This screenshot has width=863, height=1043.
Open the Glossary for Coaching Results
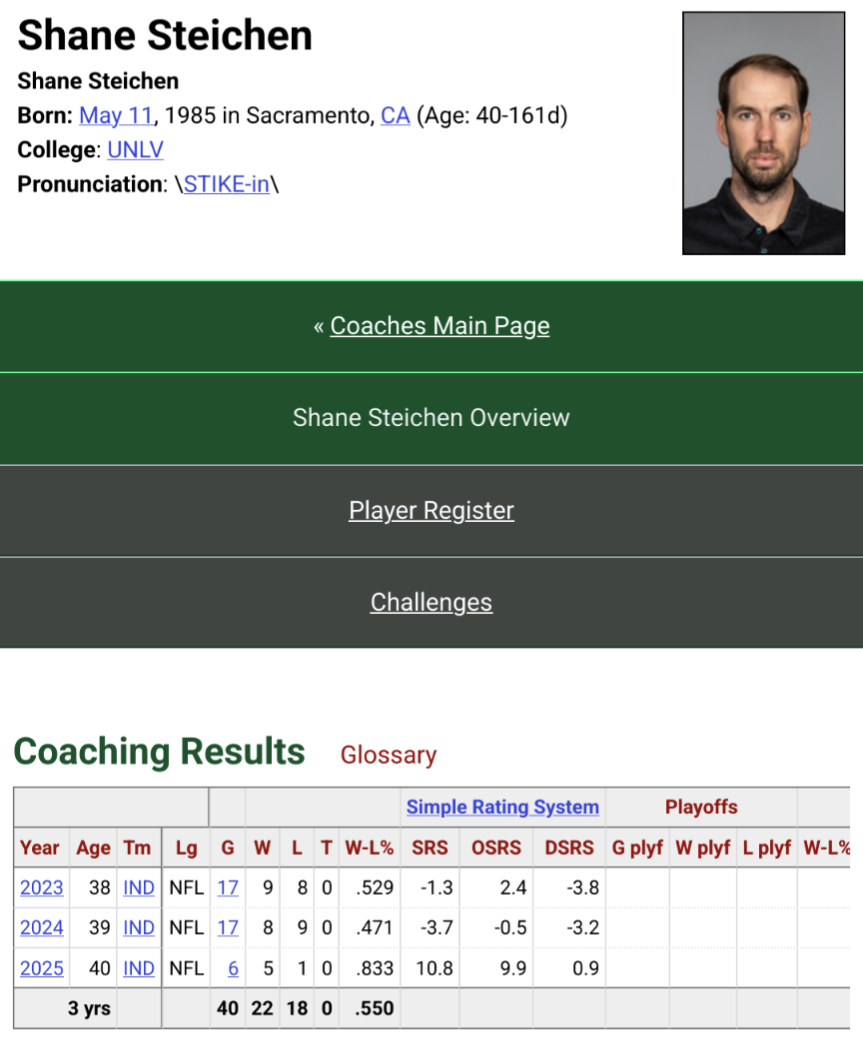tap(389, 755)
